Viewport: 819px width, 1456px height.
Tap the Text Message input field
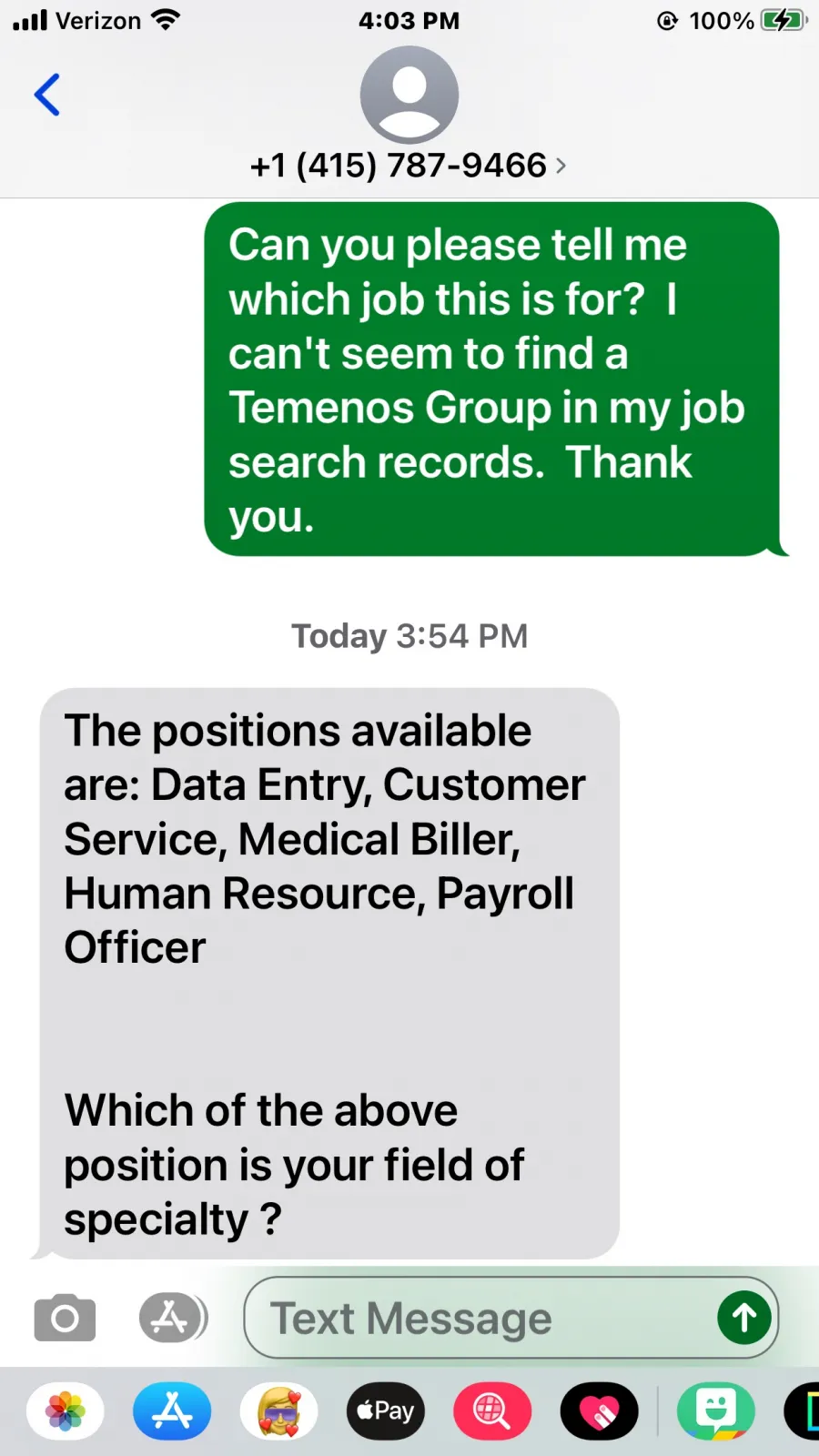coord(482,1318)
